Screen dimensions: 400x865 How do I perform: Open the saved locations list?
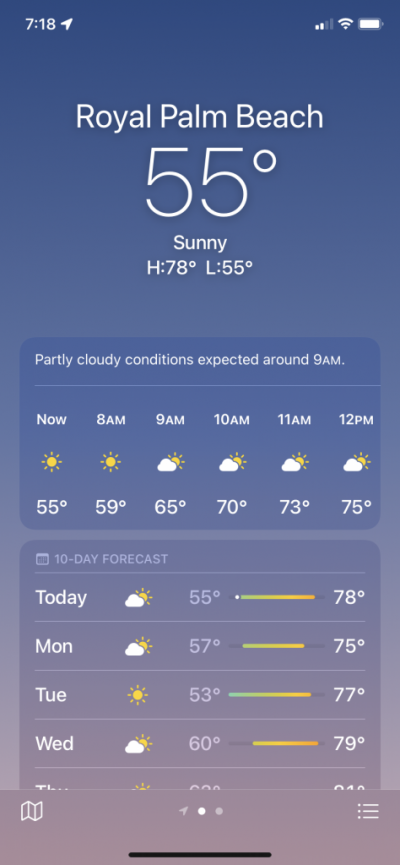pyautogui.click(x=367, y=811)
